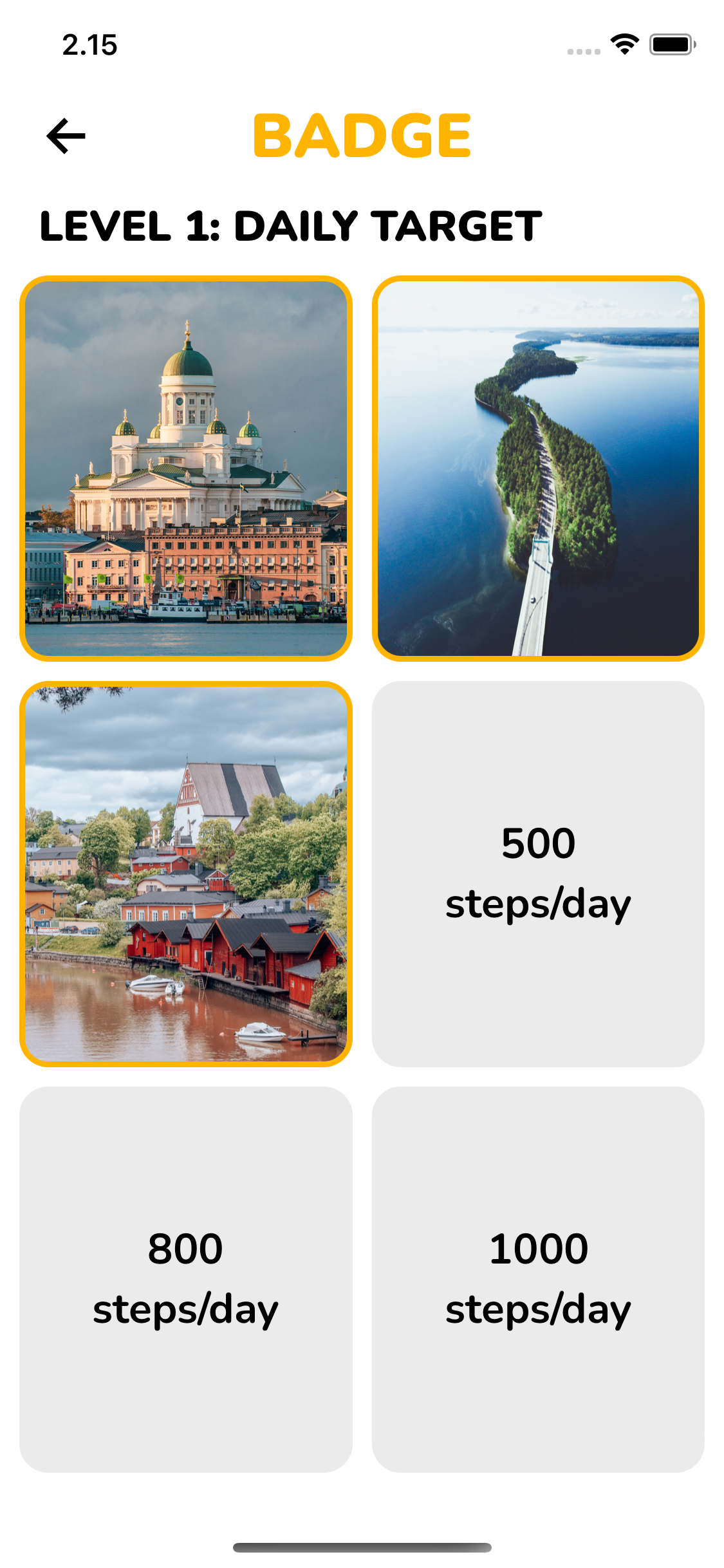724x1568 pixels.
Task: Open the red riverside houses badge
Action: coord(186,873)
